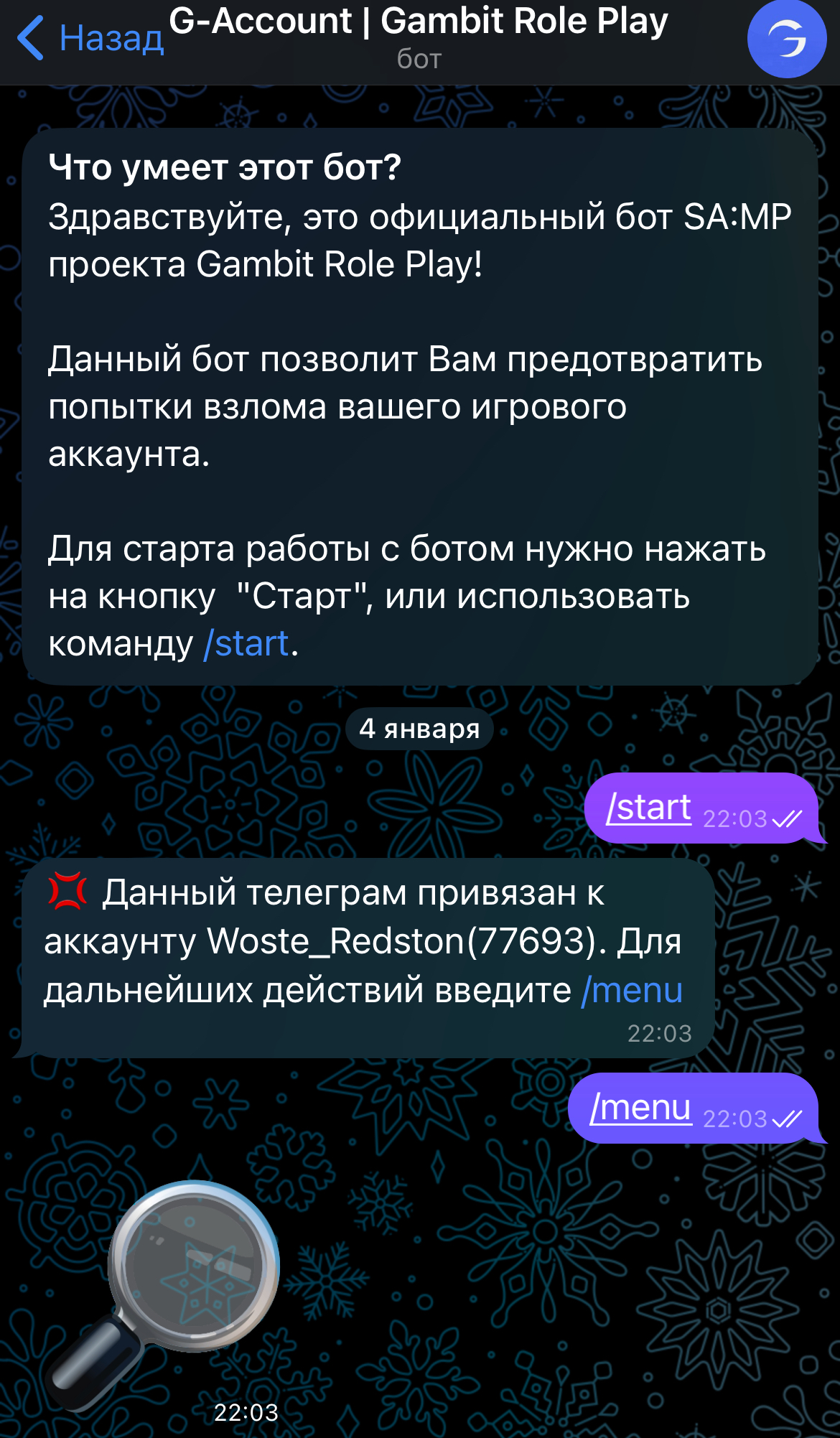The width and height of the screenshot is (840, 1438).
Task: Tap the sent /start message link
Action: coord(649,808)
